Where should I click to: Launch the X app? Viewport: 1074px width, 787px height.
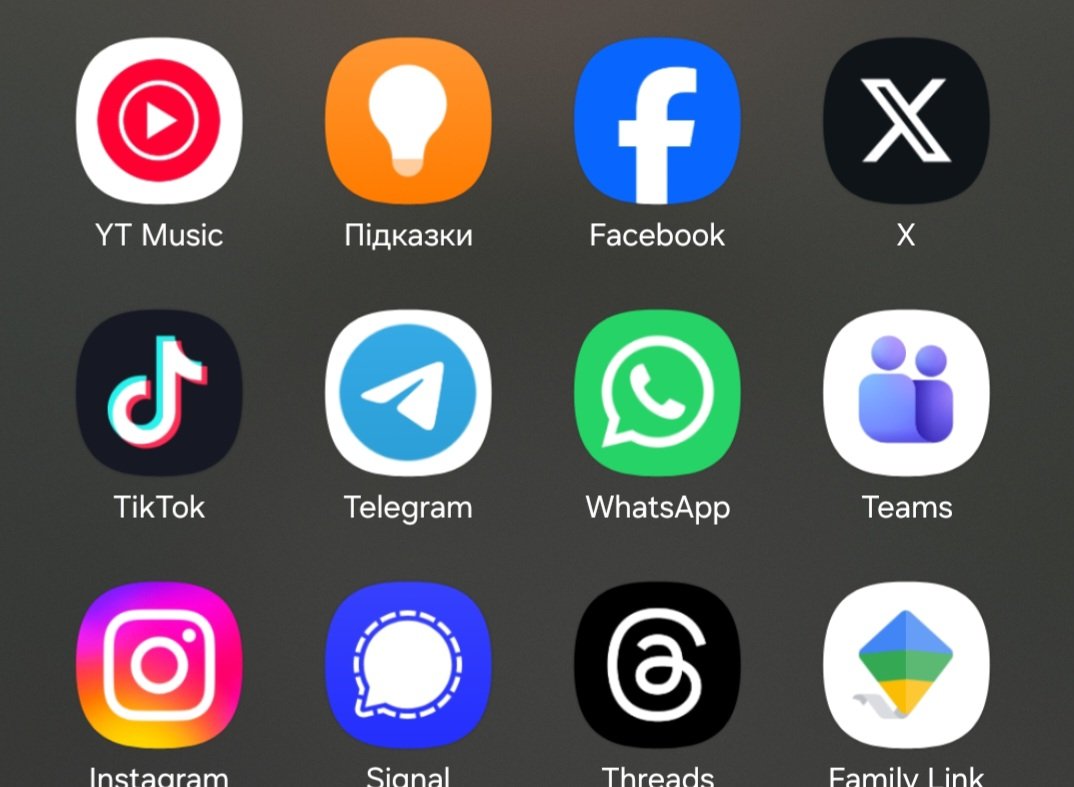coord(906,121)
